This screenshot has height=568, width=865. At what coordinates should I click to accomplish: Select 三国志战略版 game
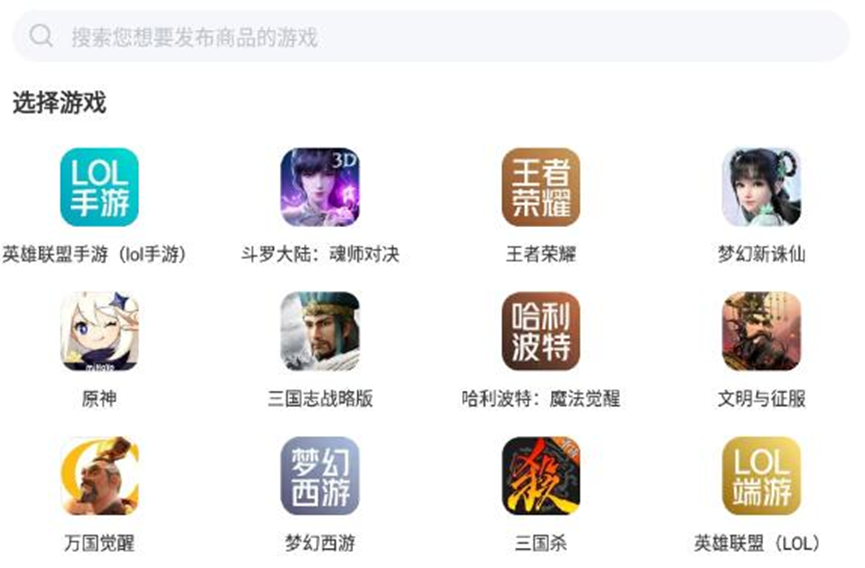point(320,332)
